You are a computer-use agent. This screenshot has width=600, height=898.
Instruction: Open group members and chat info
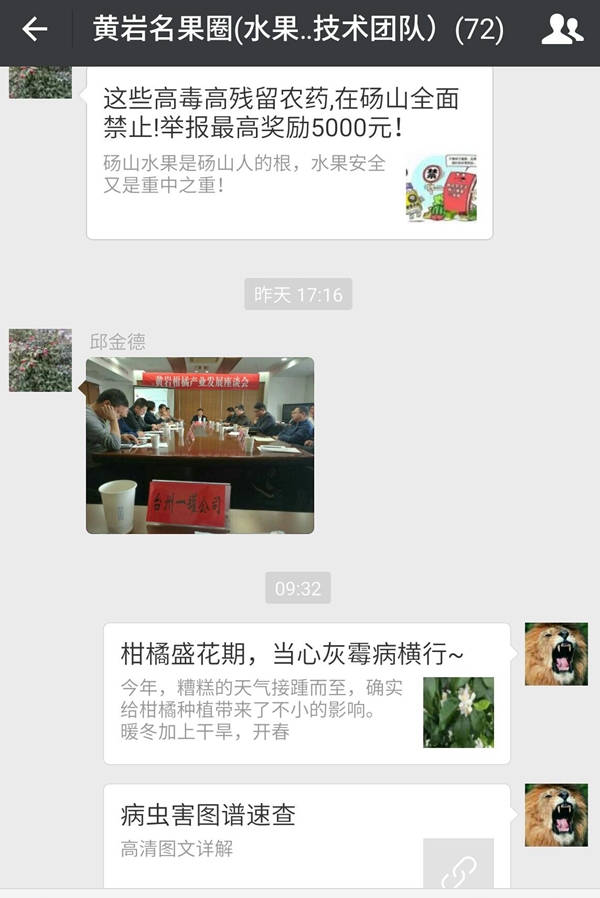(562, 30)
